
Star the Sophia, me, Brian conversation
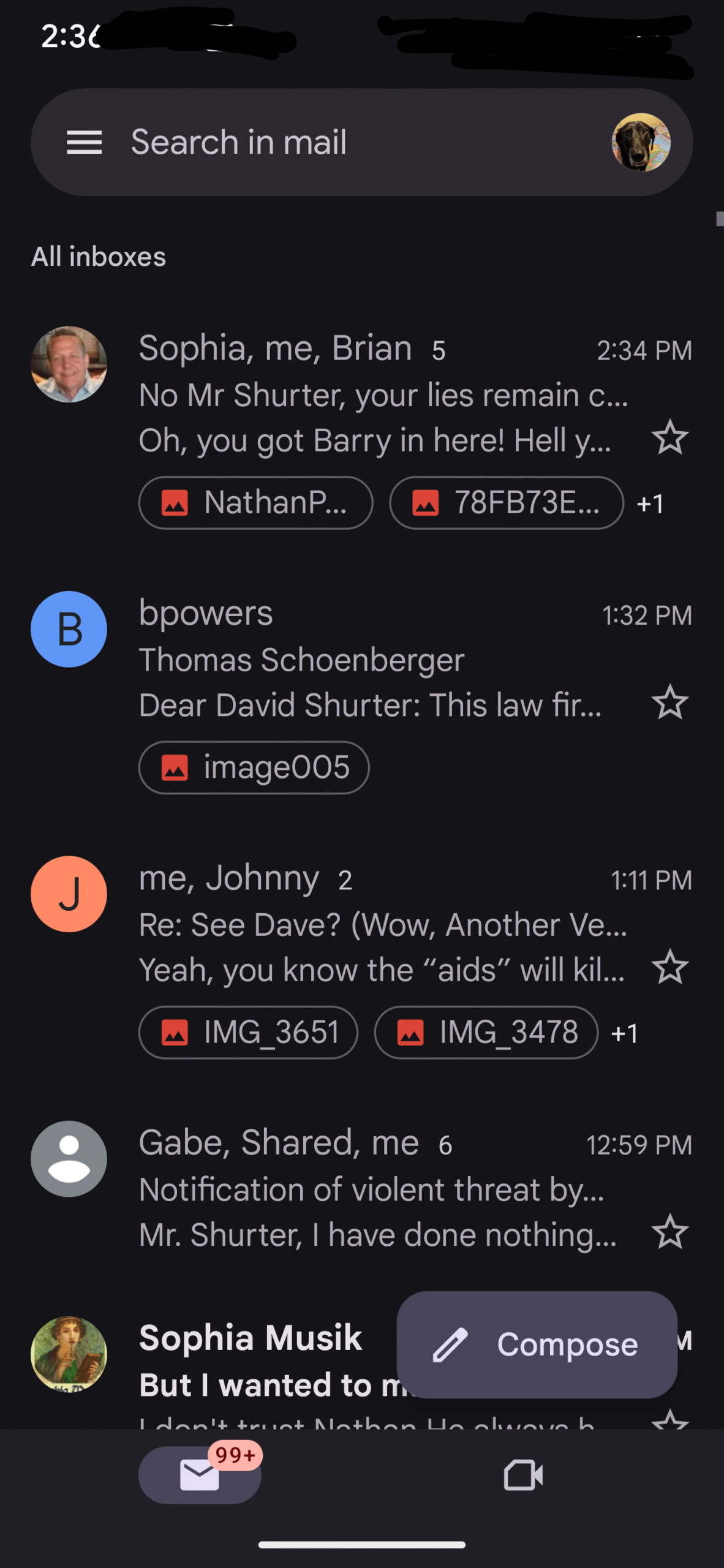[x=669, y=437]
